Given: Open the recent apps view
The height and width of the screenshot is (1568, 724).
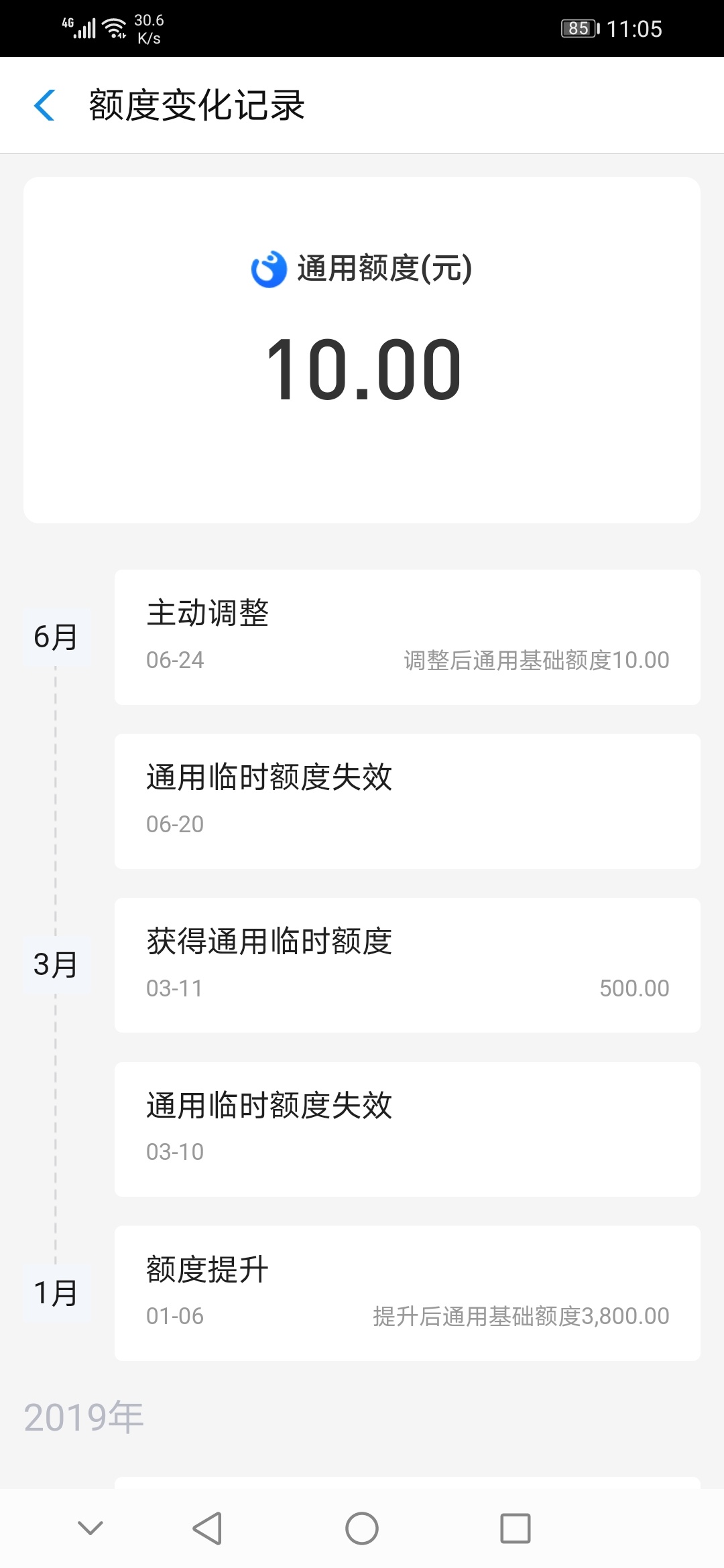Looking at the screenshot, I should (516, 1528).
